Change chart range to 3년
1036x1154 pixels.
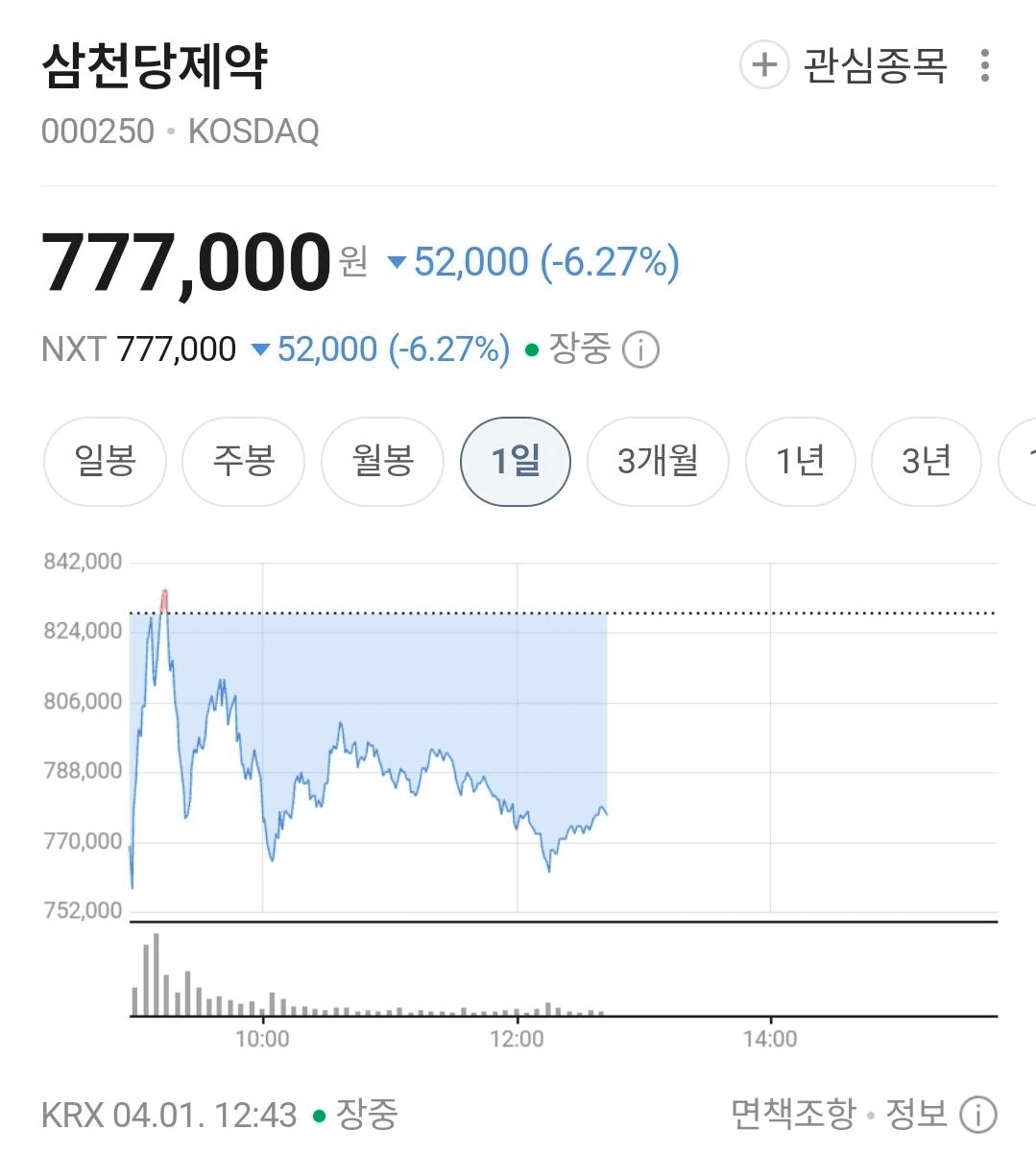(926, 462)
